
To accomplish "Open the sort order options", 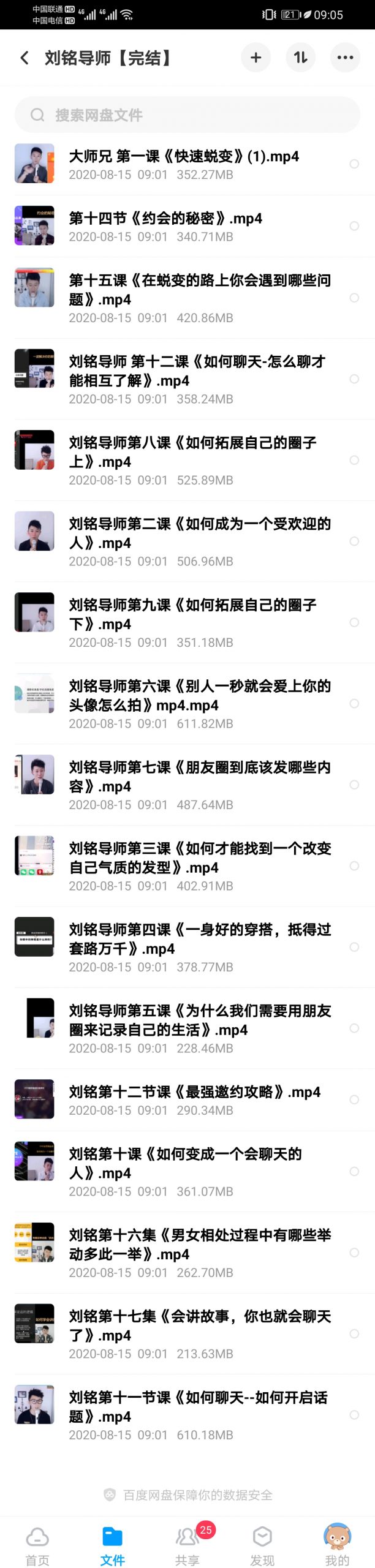I will 300,58.
